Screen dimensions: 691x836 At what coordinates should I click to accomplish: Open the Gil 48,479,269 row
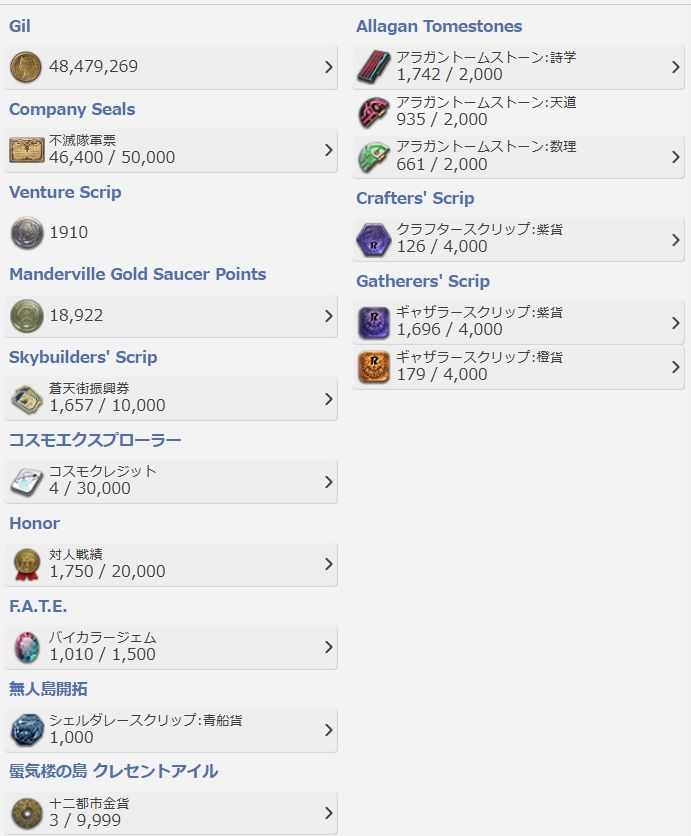[171, 67]
